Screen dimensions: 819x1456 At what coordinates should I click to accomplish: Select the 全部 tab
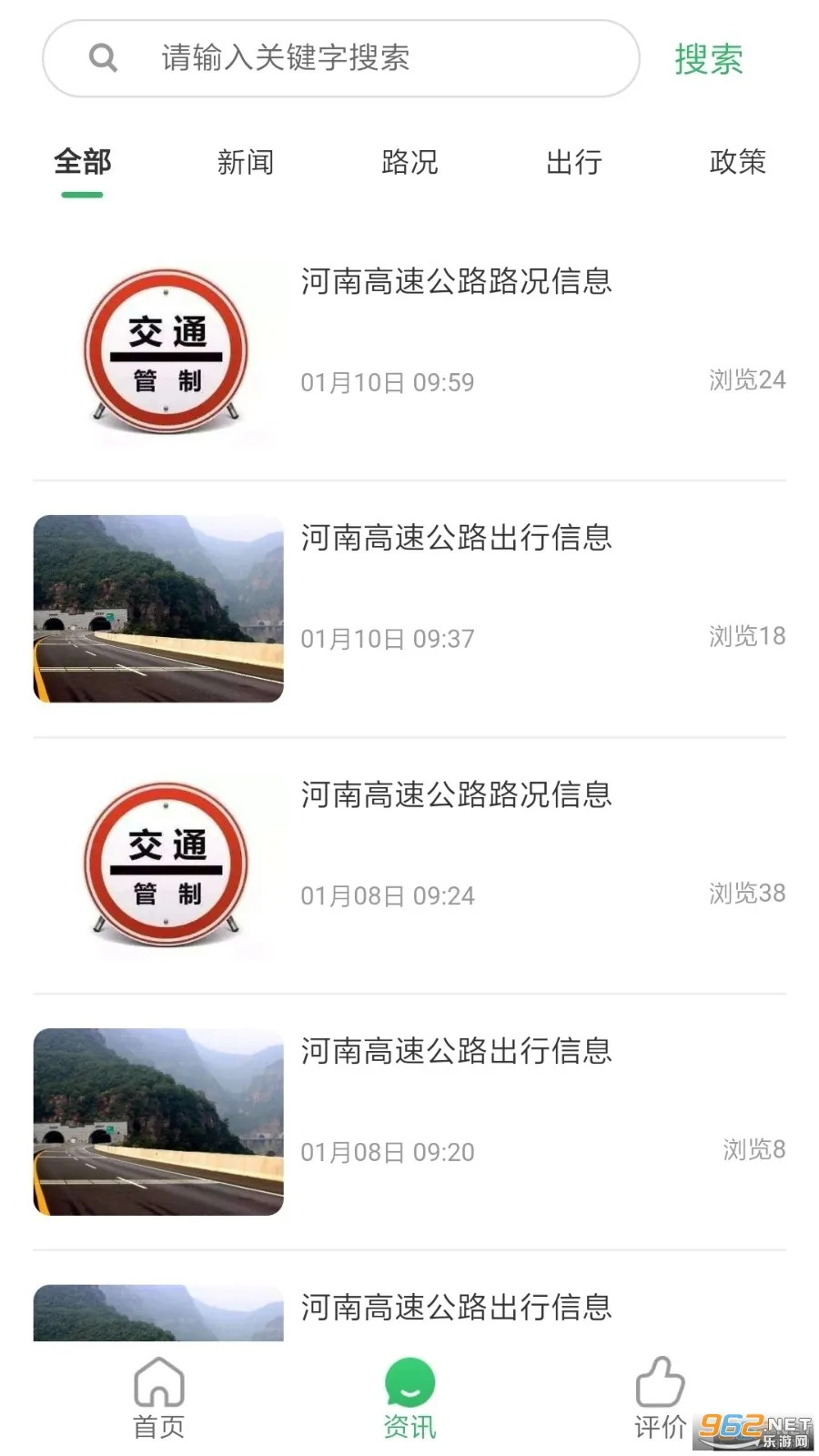click(x=82, y=163)
